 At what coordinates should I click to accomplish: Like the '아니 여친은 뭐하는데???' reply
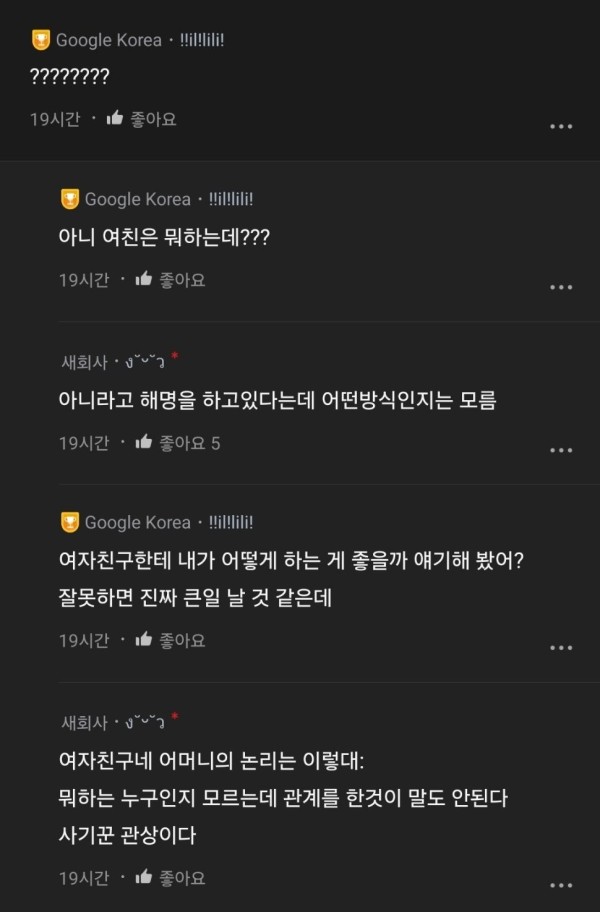(x=169, y=280)
